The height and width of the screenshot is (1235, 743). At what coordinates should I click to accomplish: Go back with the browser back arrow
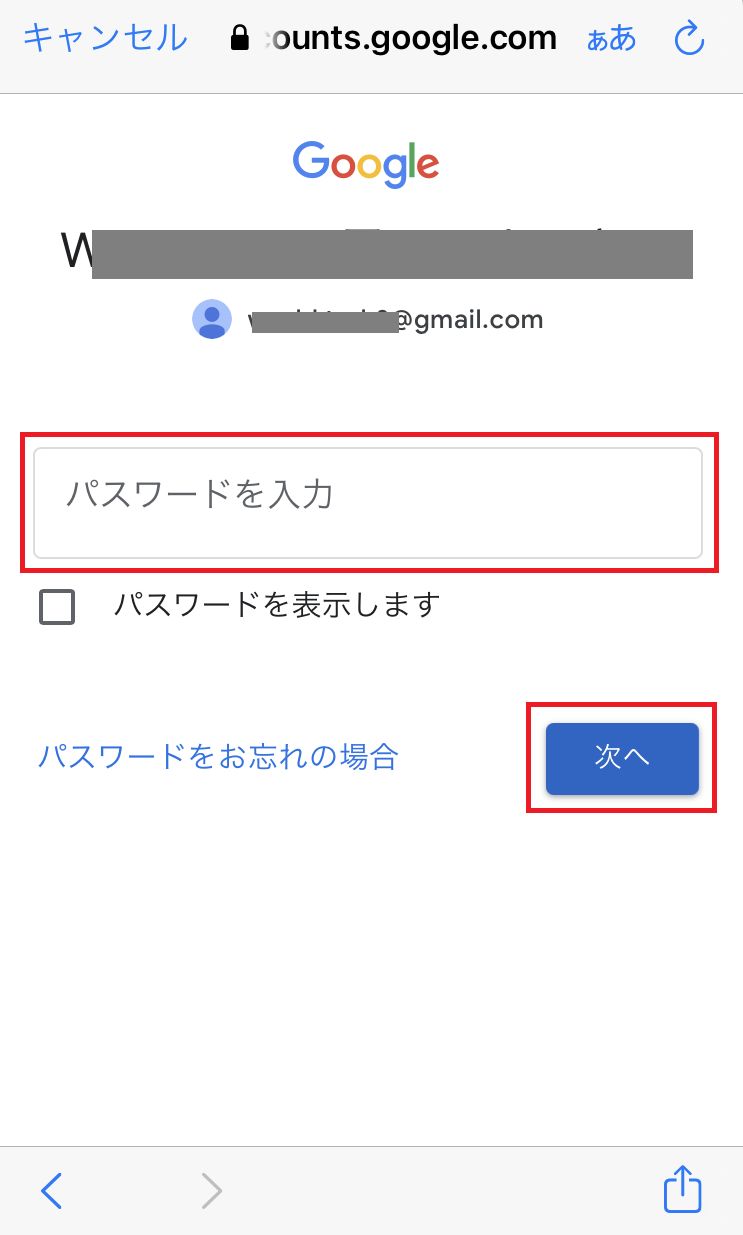52,1190
